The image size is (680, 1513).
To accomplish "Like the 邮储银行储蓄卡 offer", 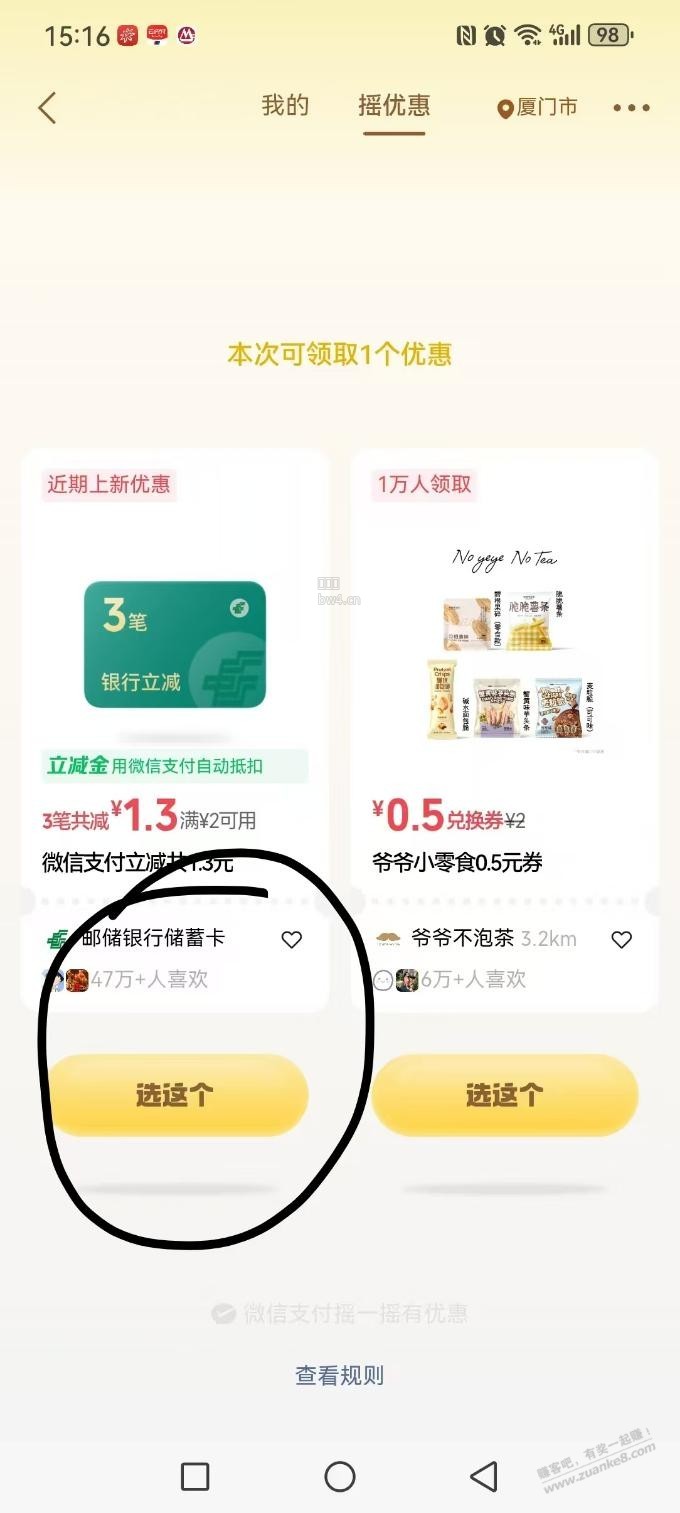I will (291, 939).
